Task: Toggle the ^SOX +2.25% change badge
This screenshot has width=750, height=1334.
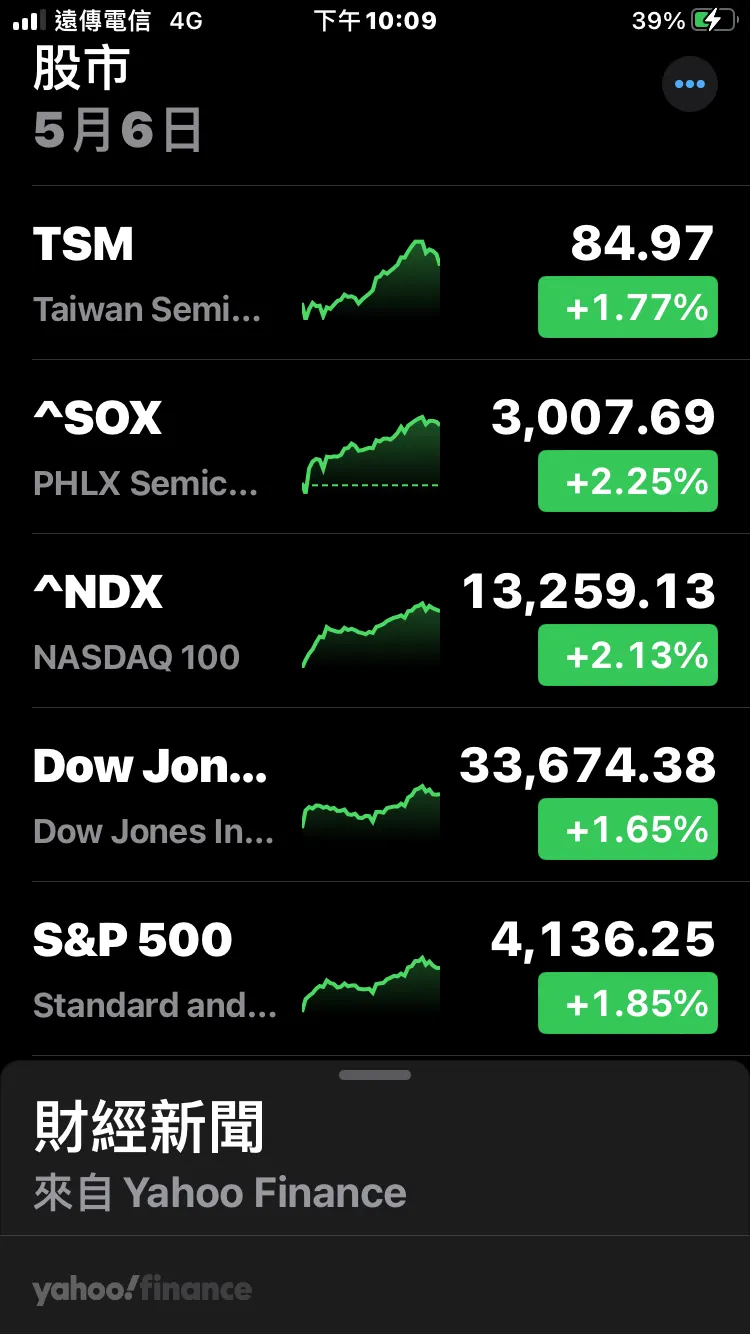Action: (x=627, y=481)
